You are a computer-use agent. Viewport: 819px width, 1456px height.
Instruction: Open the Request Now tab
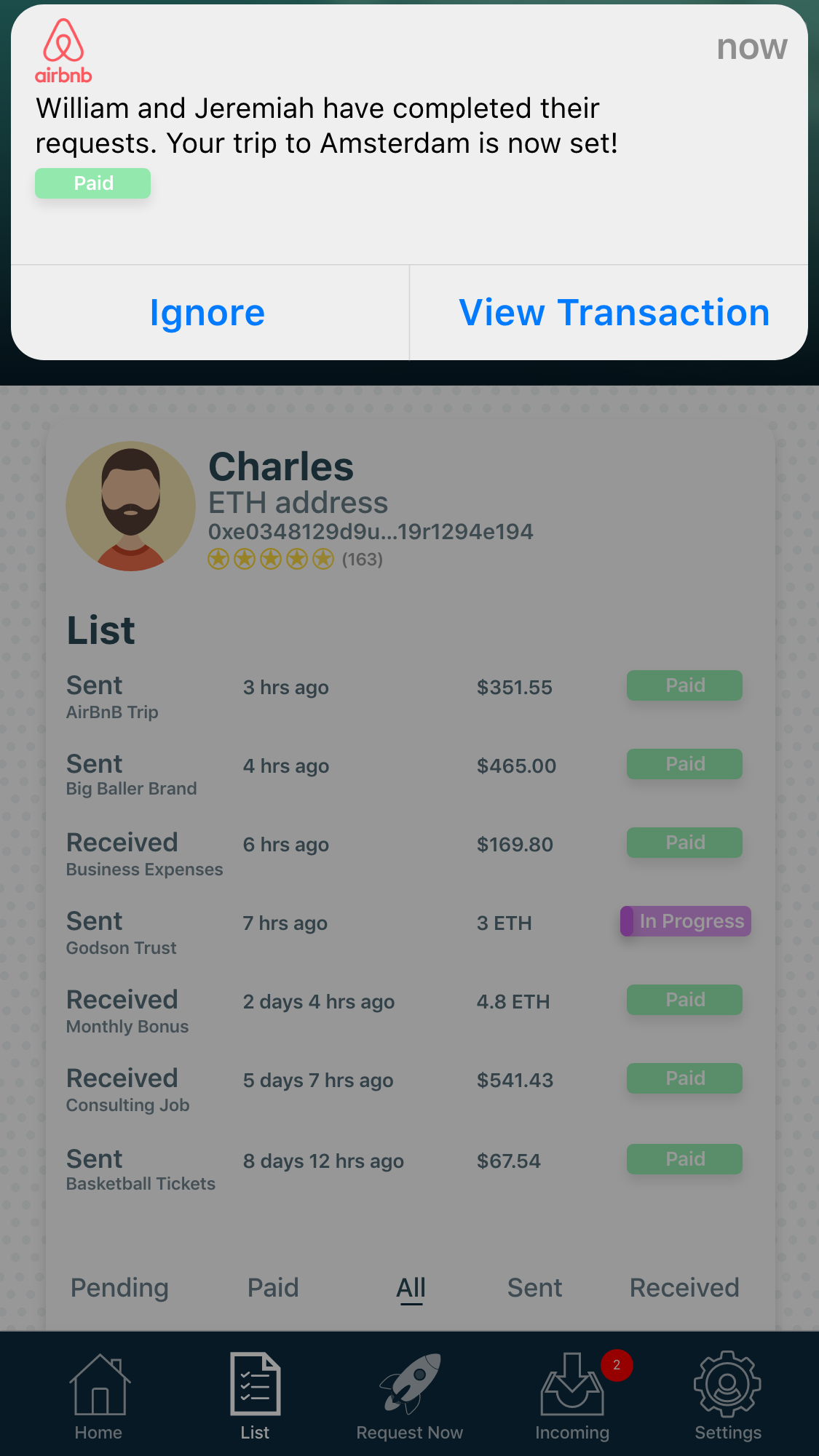pos(410,1396)
